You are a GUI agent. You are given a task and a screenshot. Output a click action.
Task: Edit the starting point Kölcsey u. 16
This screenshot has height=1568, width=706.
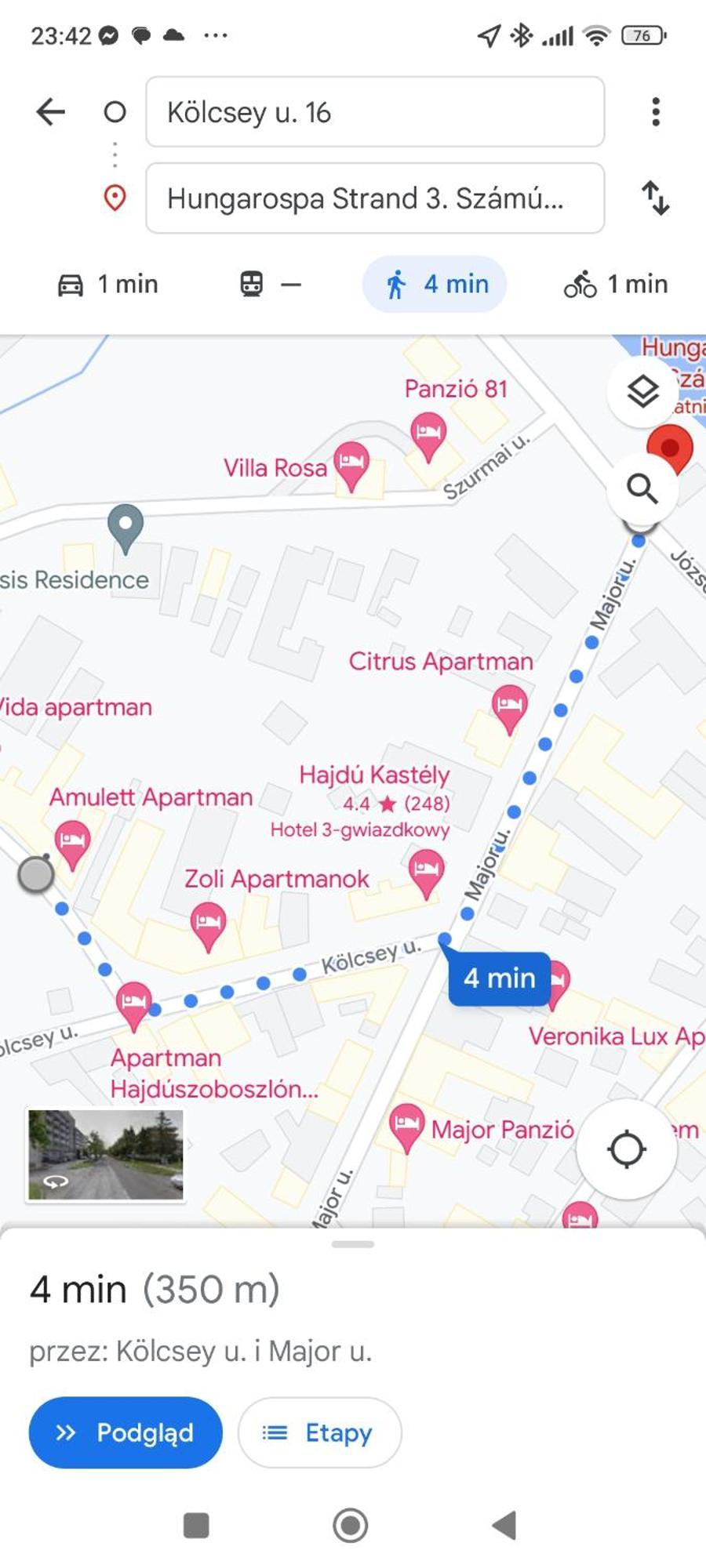click(x=375, y=112)
